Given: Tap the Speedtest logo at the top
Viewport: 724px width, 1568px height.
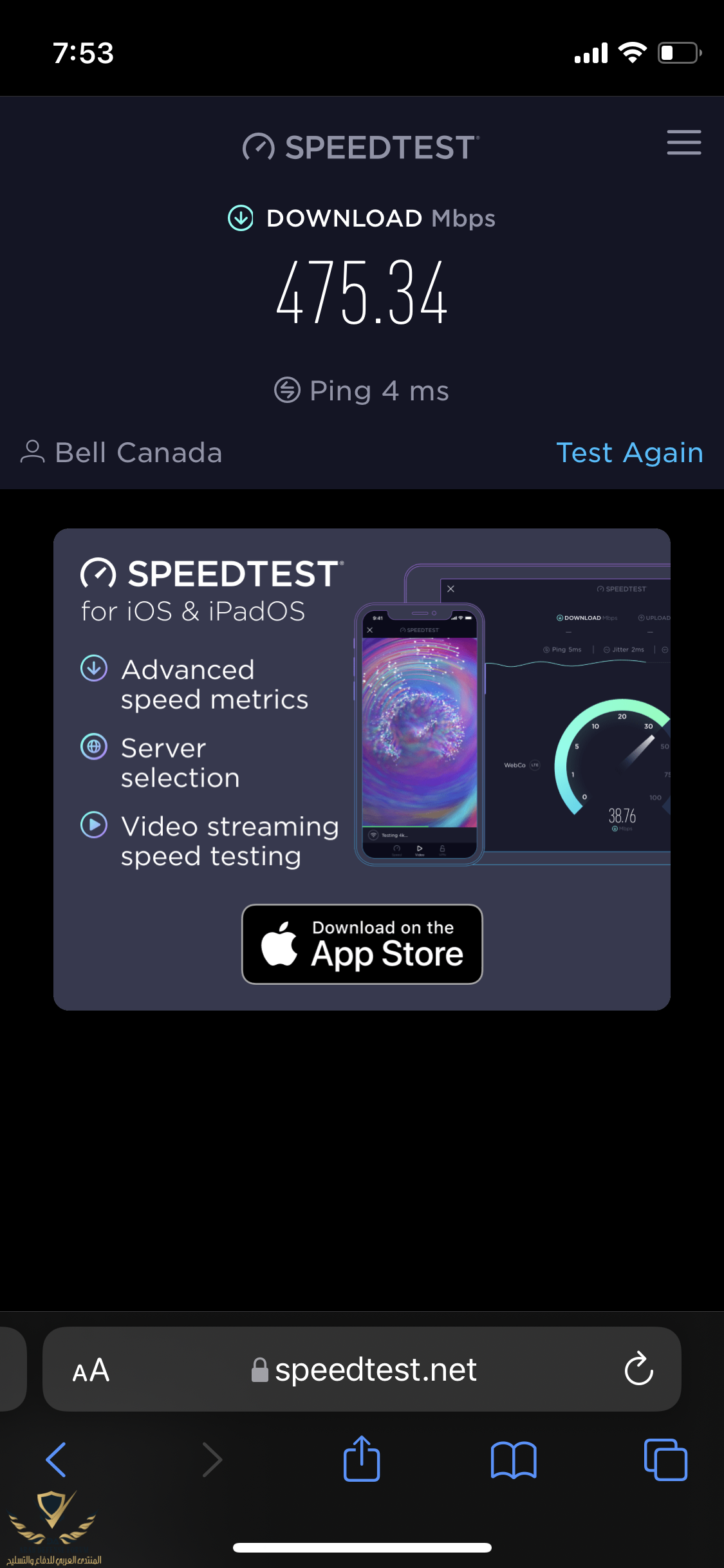Looking at the screenshot, I should point(361,147).
